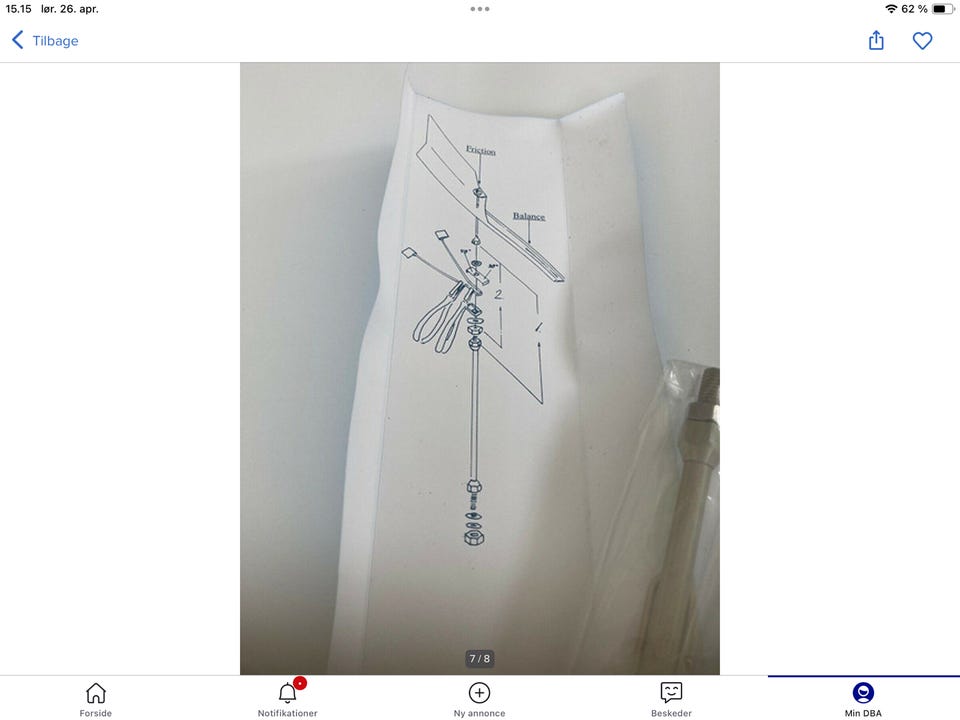Share this listing

click(x=876, y=41)
